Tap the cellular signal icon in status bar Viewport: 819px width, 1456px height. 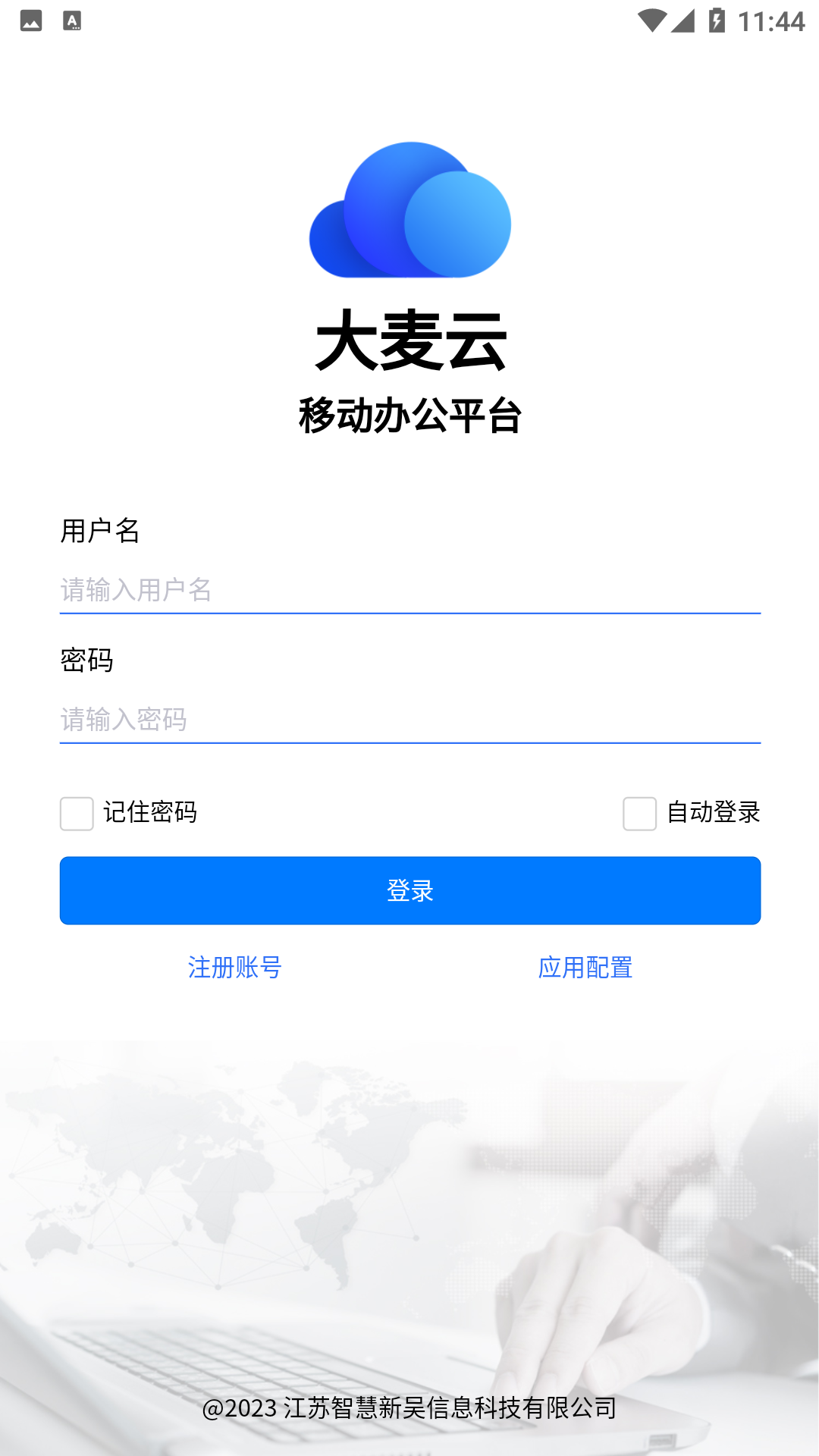[685, 20]
